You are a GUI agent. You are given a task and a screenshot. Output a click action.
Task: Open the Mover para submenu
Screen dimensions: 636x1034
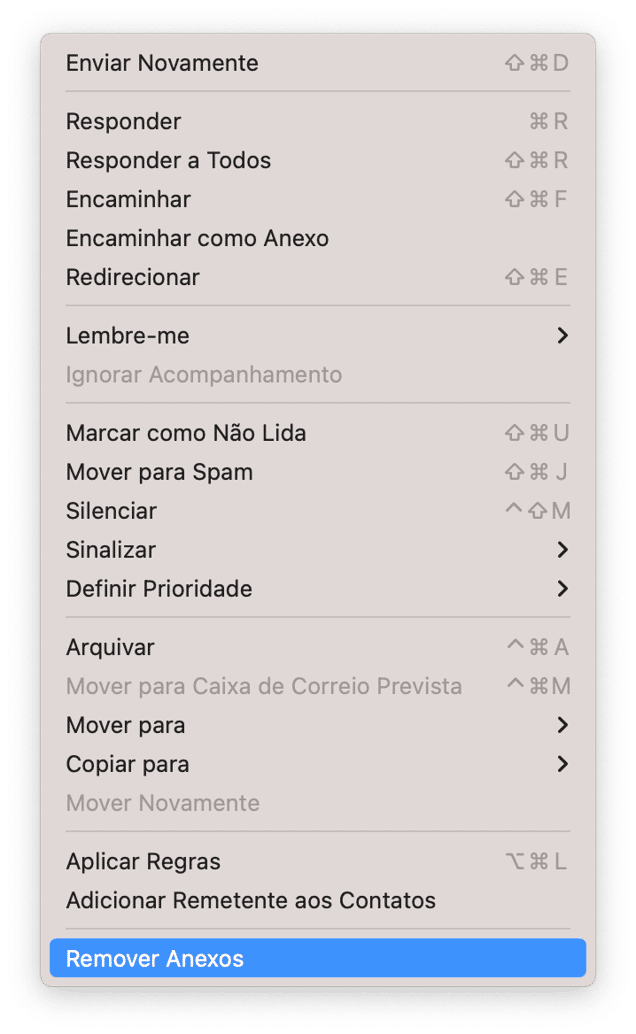click(x=317, y=725)
